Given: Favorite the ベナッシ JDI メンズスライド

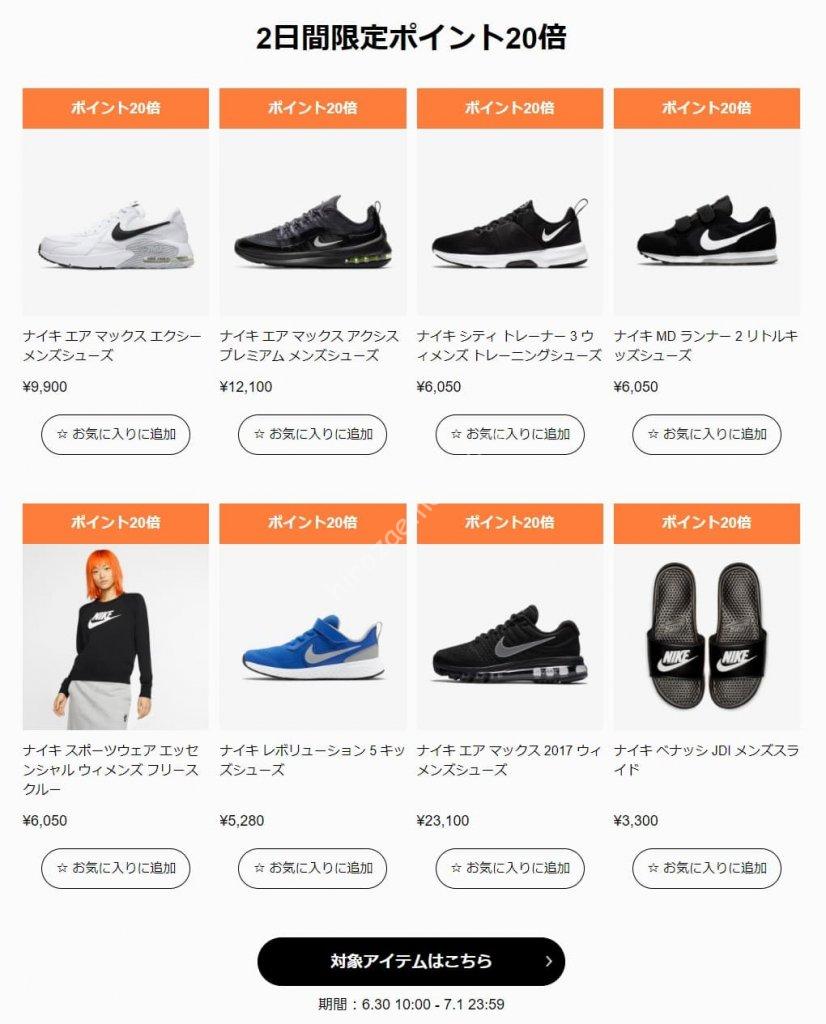Looking at the screenshot, I should [706, 868].
